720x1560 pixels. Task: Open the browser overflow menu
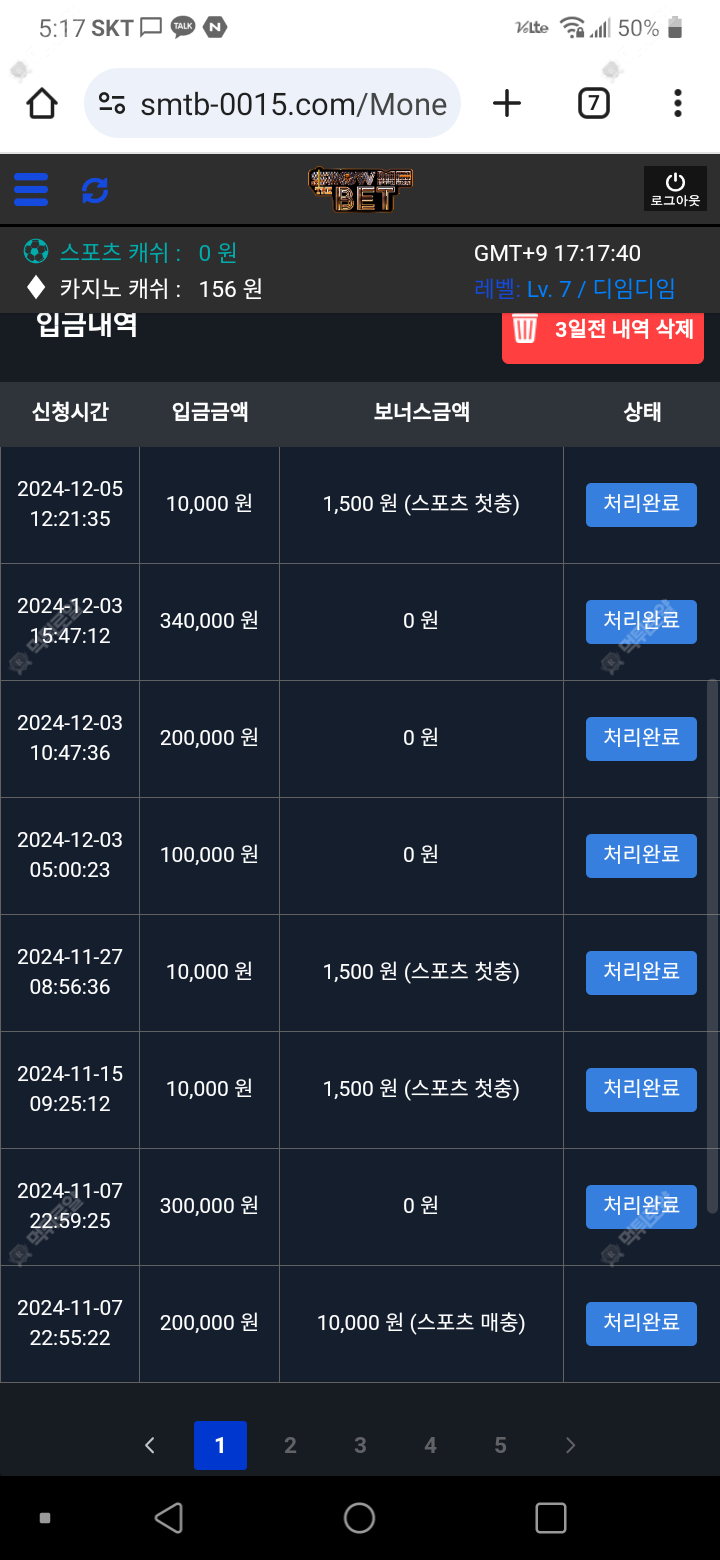[678, 103]
